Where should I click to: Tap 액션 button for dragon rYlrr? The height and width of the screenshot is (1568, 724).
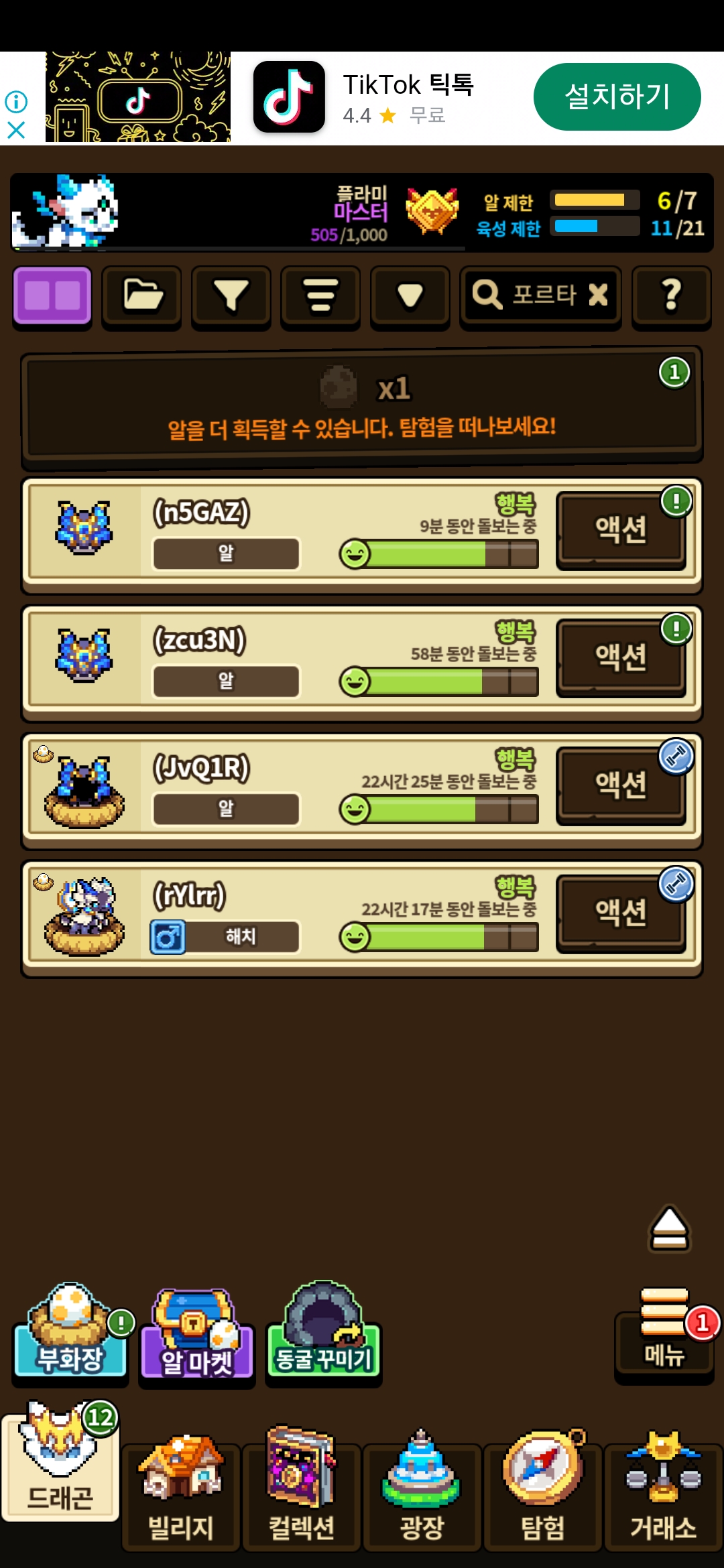pos(621,913)
